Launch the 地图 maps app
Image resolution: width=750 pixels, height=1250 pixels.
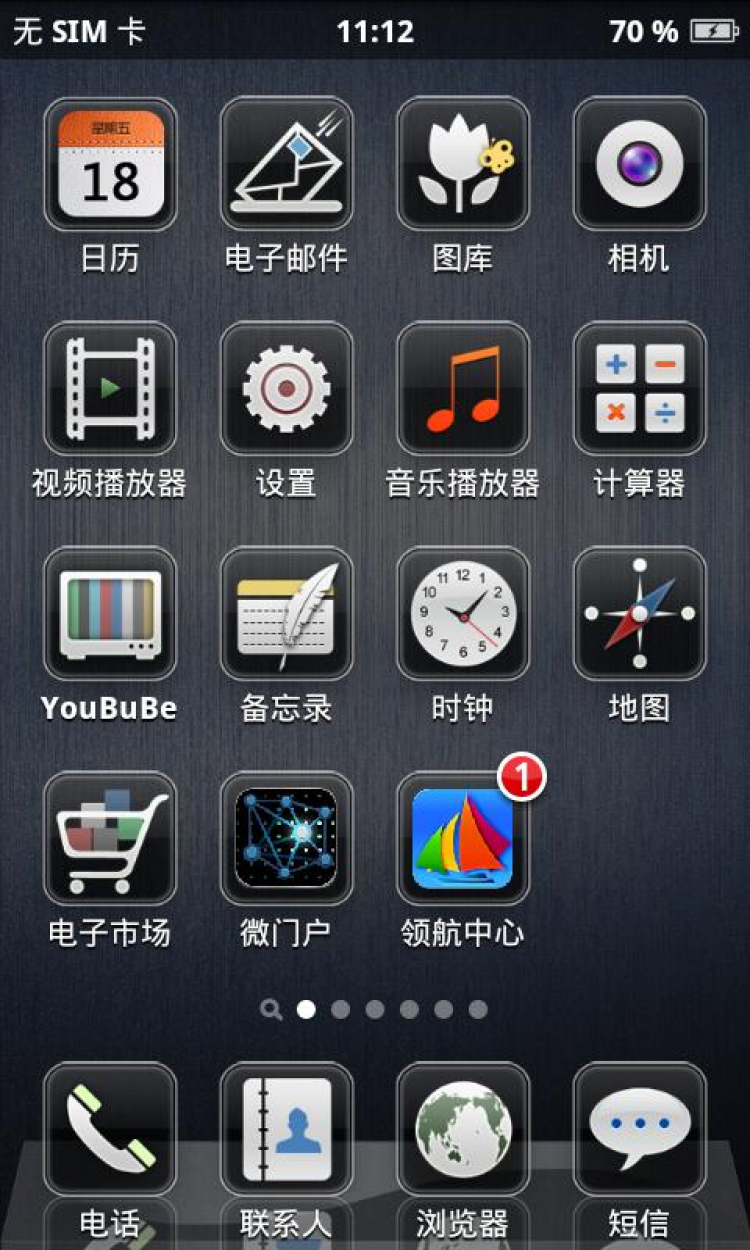639,613
